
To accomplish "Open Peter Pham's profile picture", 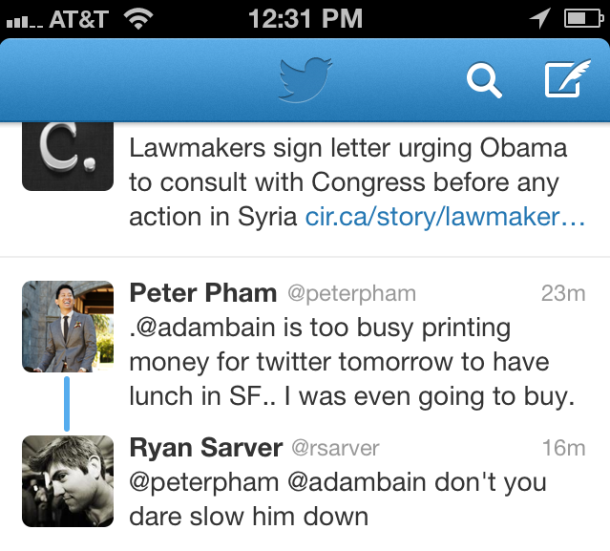I will 68,326.
